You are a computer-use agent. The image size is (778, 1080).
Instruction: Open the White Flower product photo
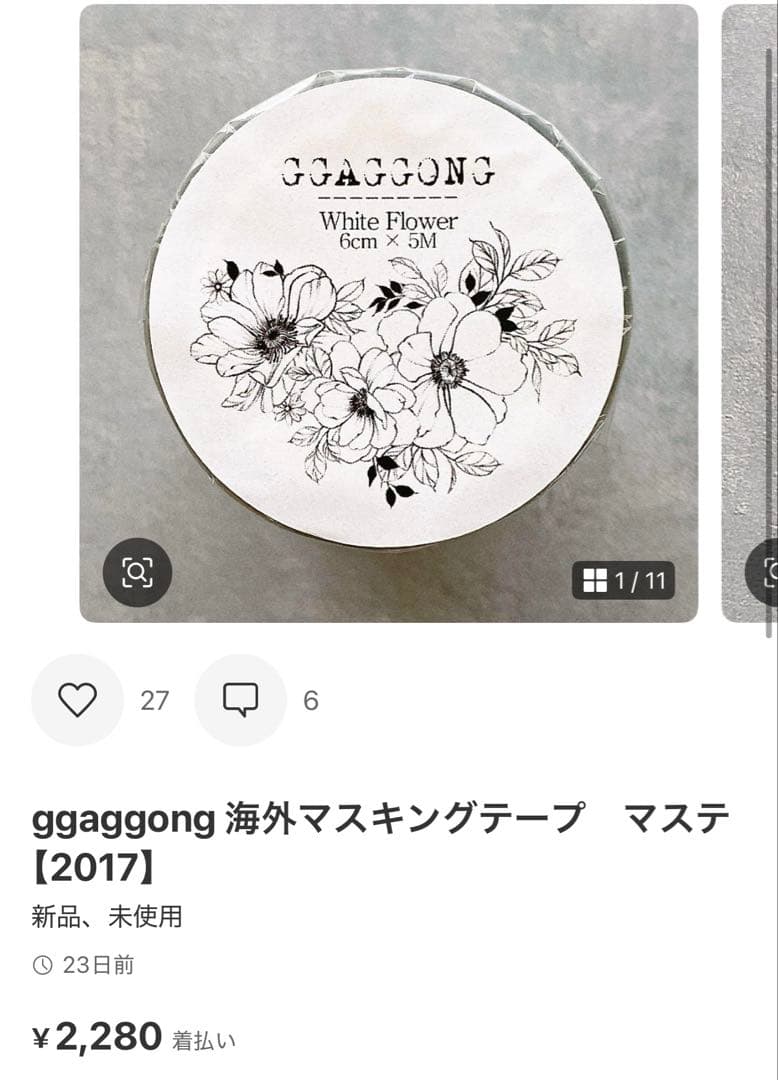388,312
